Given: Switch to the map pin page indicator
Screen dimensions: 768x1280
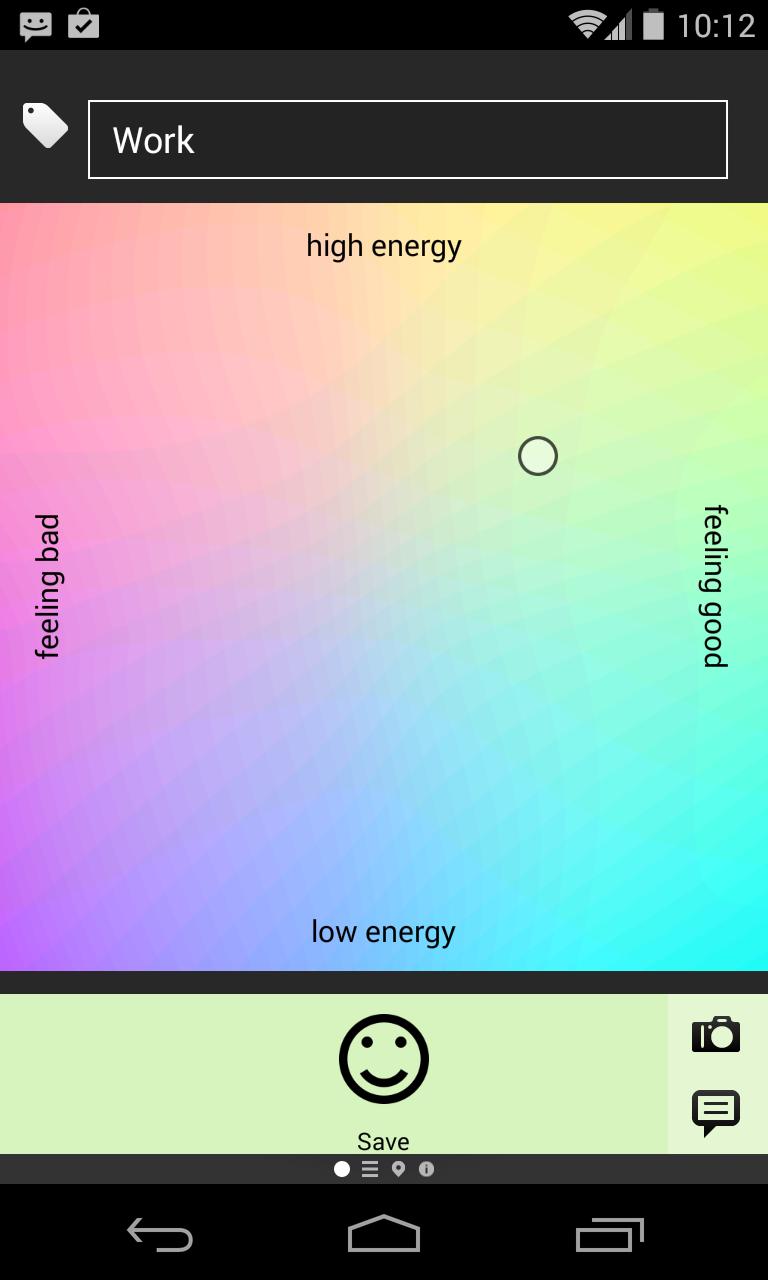Looking at the screenshot, I should 398,1169.
